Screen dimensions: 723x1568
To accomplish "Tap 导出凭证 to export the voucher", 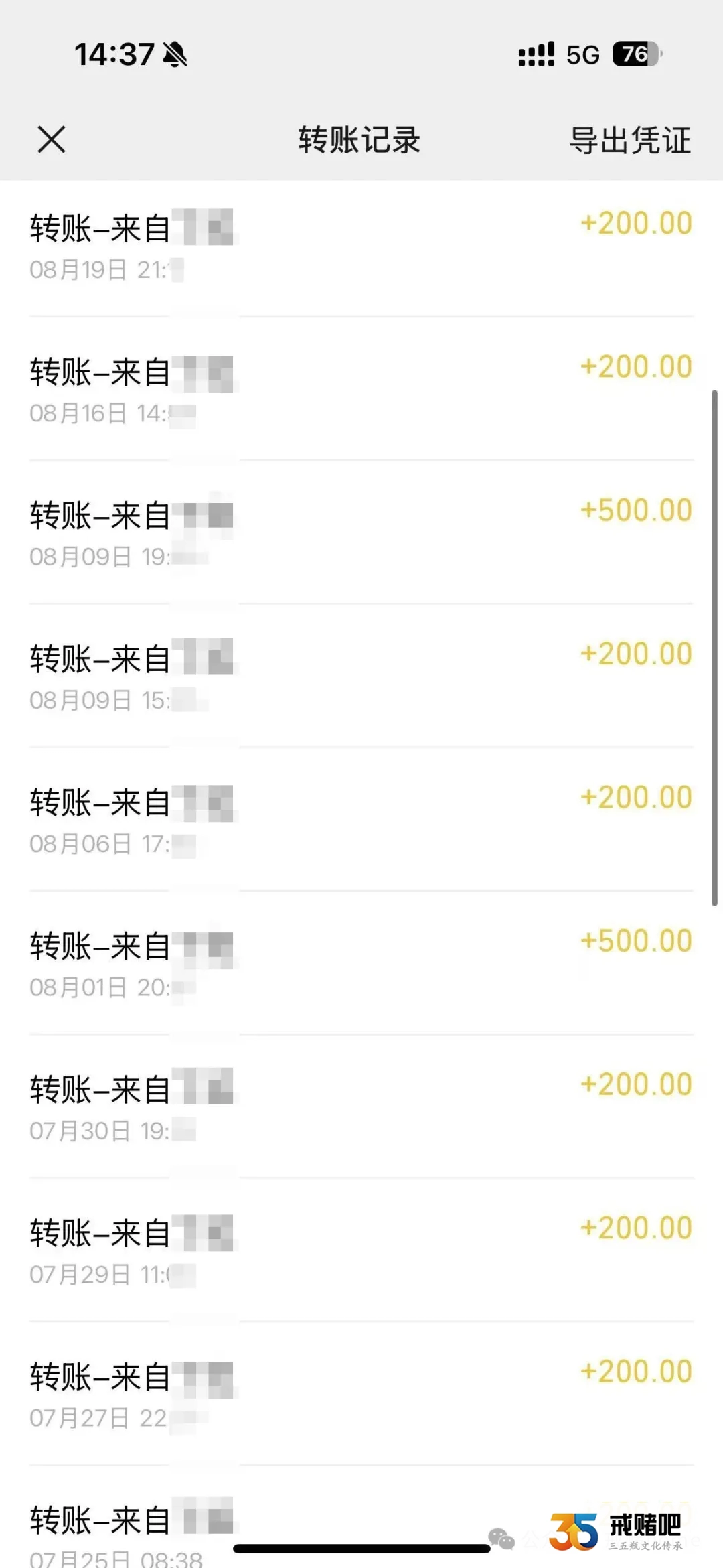I will (x=629, y=141).
